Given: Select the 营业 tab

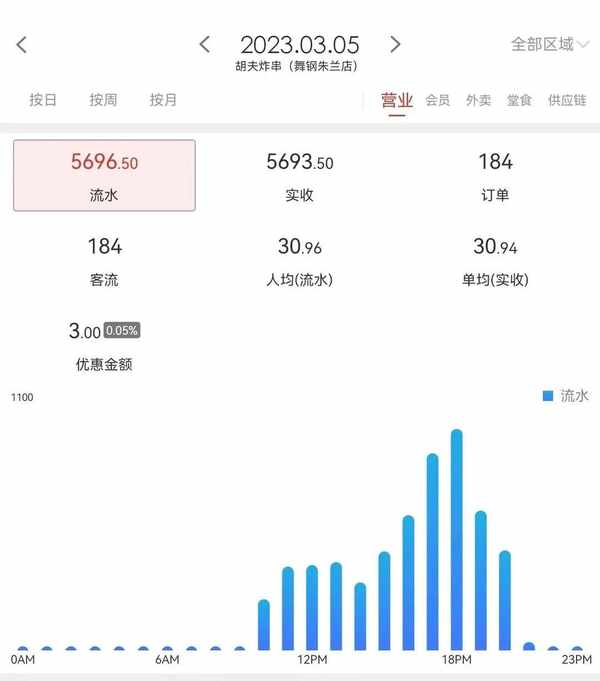Looking at the screenshot, I should pyautogui.click(x=397, y=100).
